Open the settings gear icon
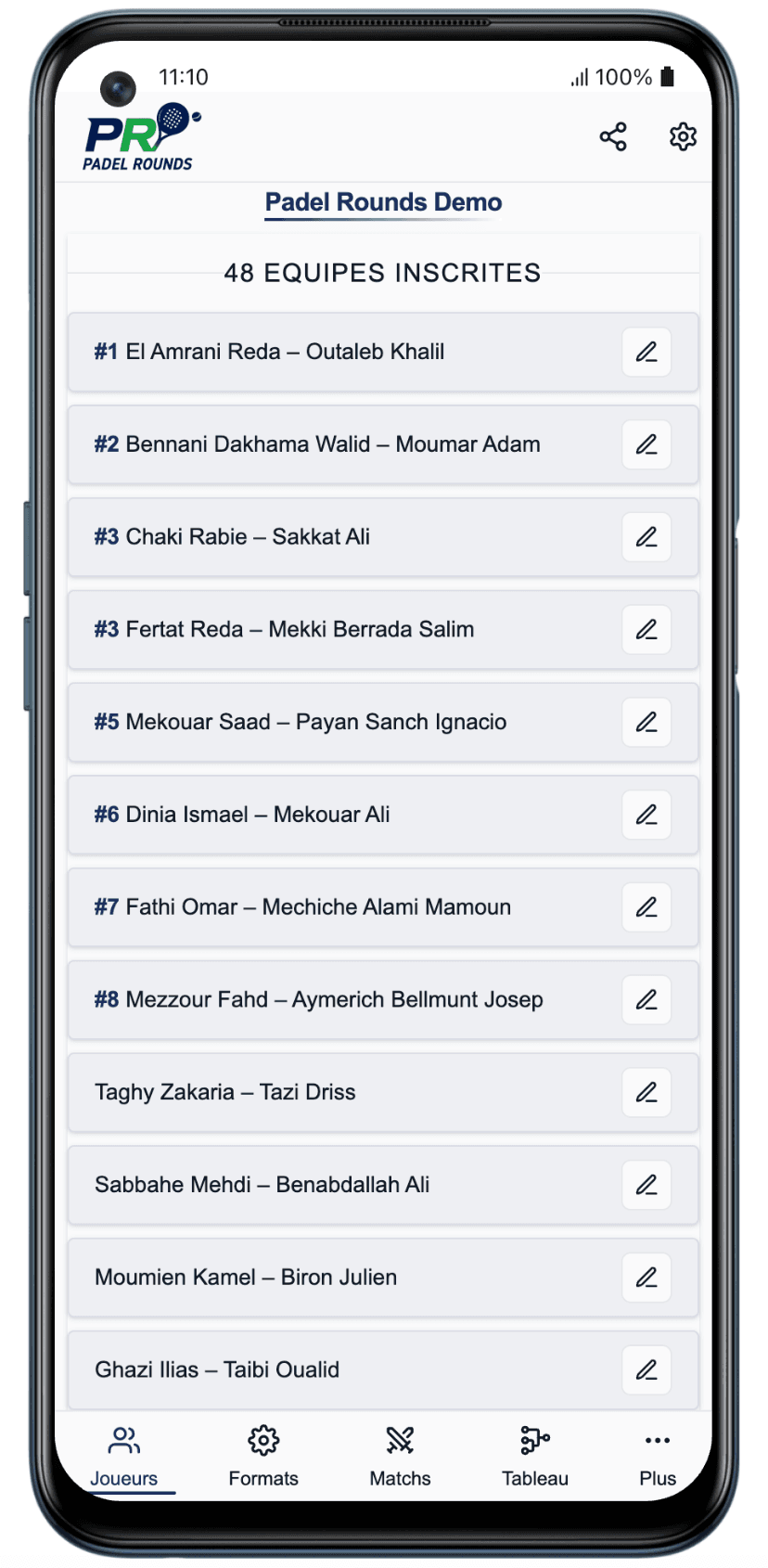 point(684,137)
